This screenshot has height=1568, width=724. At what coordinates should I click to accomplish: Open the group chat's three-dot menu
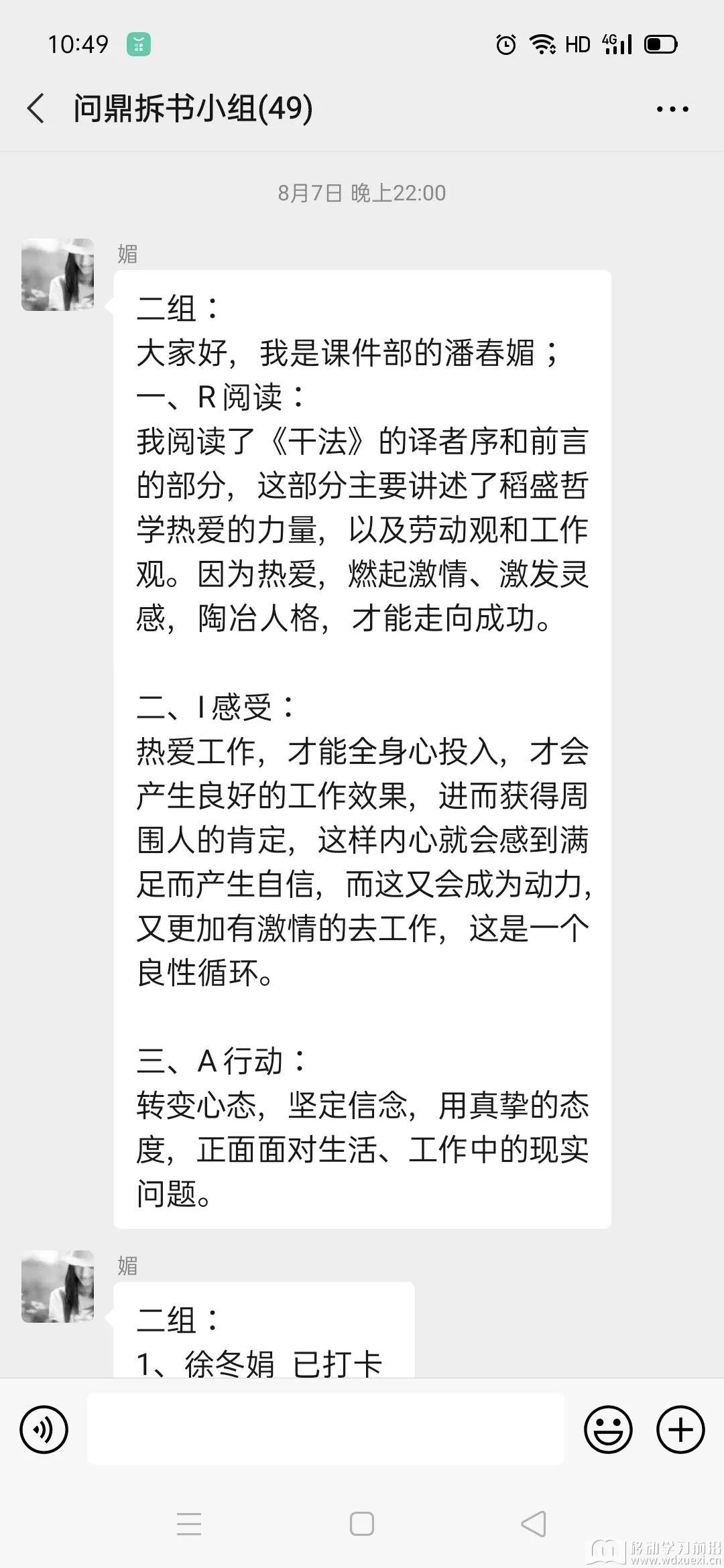(x=672, y=109)
